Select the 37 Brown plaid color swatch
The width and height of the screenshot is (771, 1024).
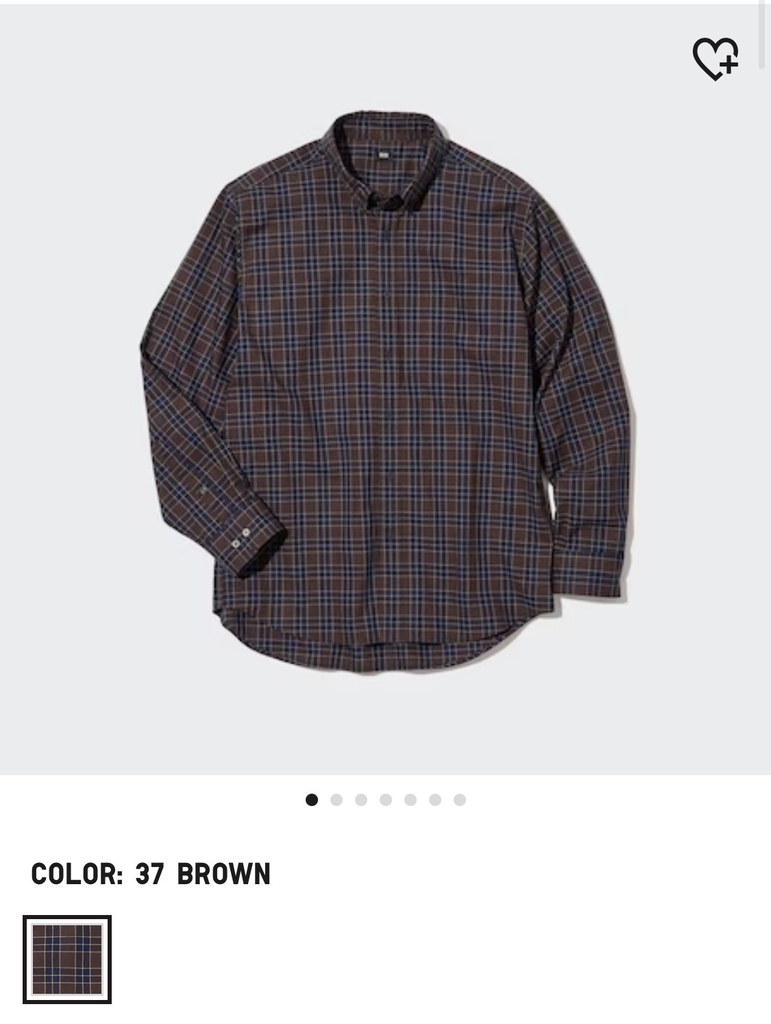67,959
